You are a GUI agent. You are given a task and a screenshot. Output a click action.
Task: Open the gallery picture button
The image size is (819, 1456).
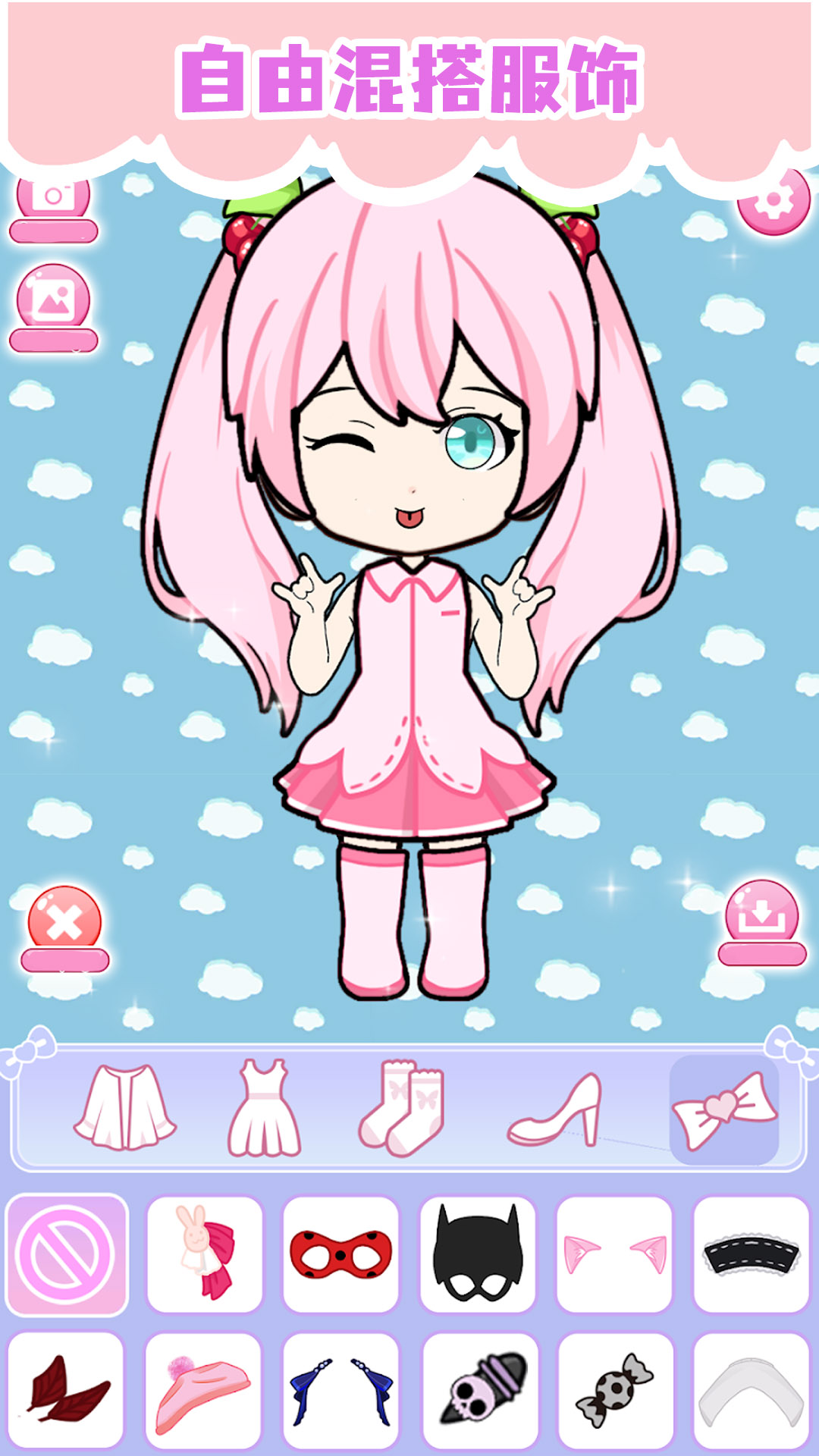(53, 303)
